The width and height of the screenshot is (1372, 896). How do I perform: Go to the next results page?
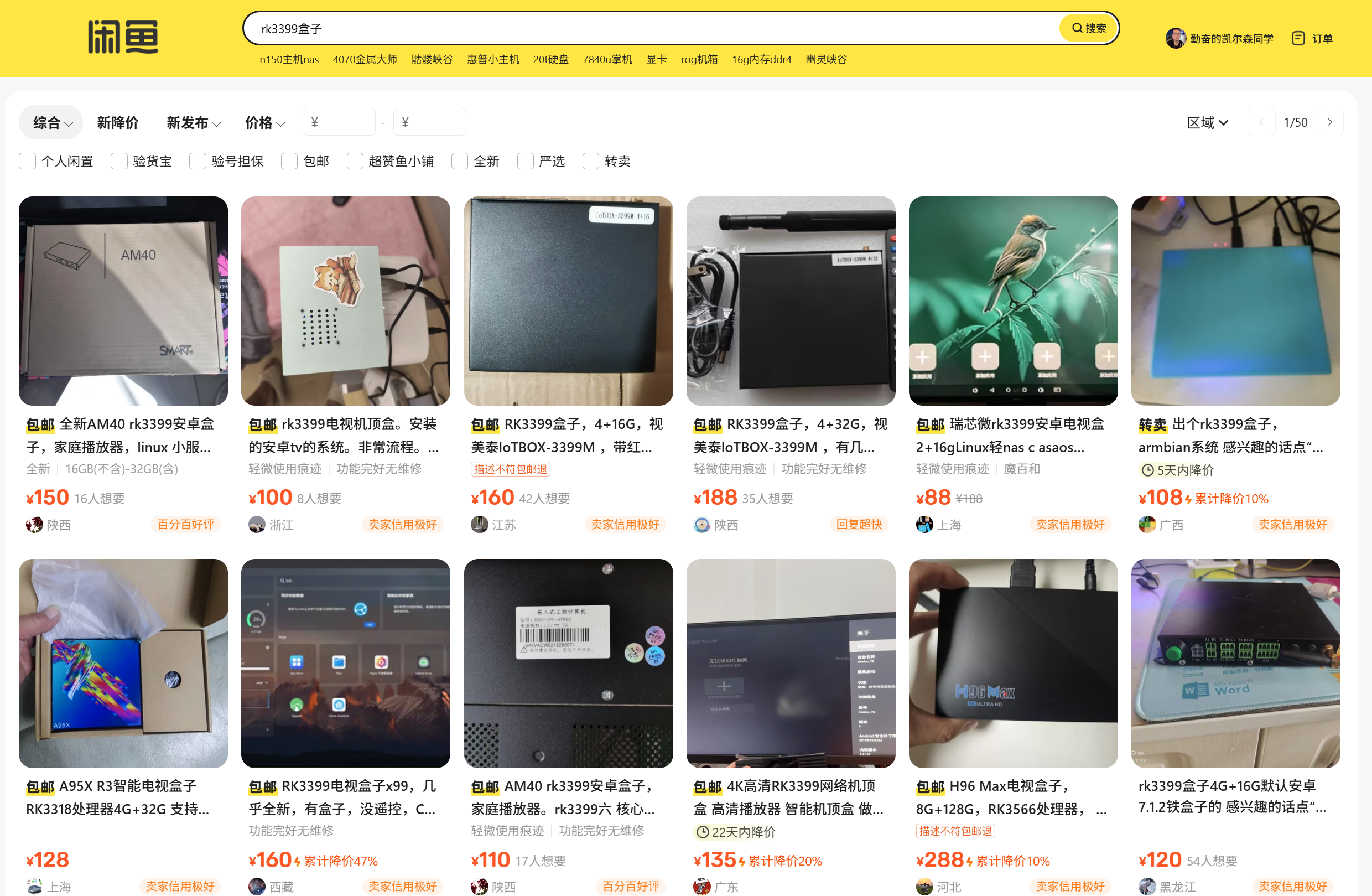1329,122
